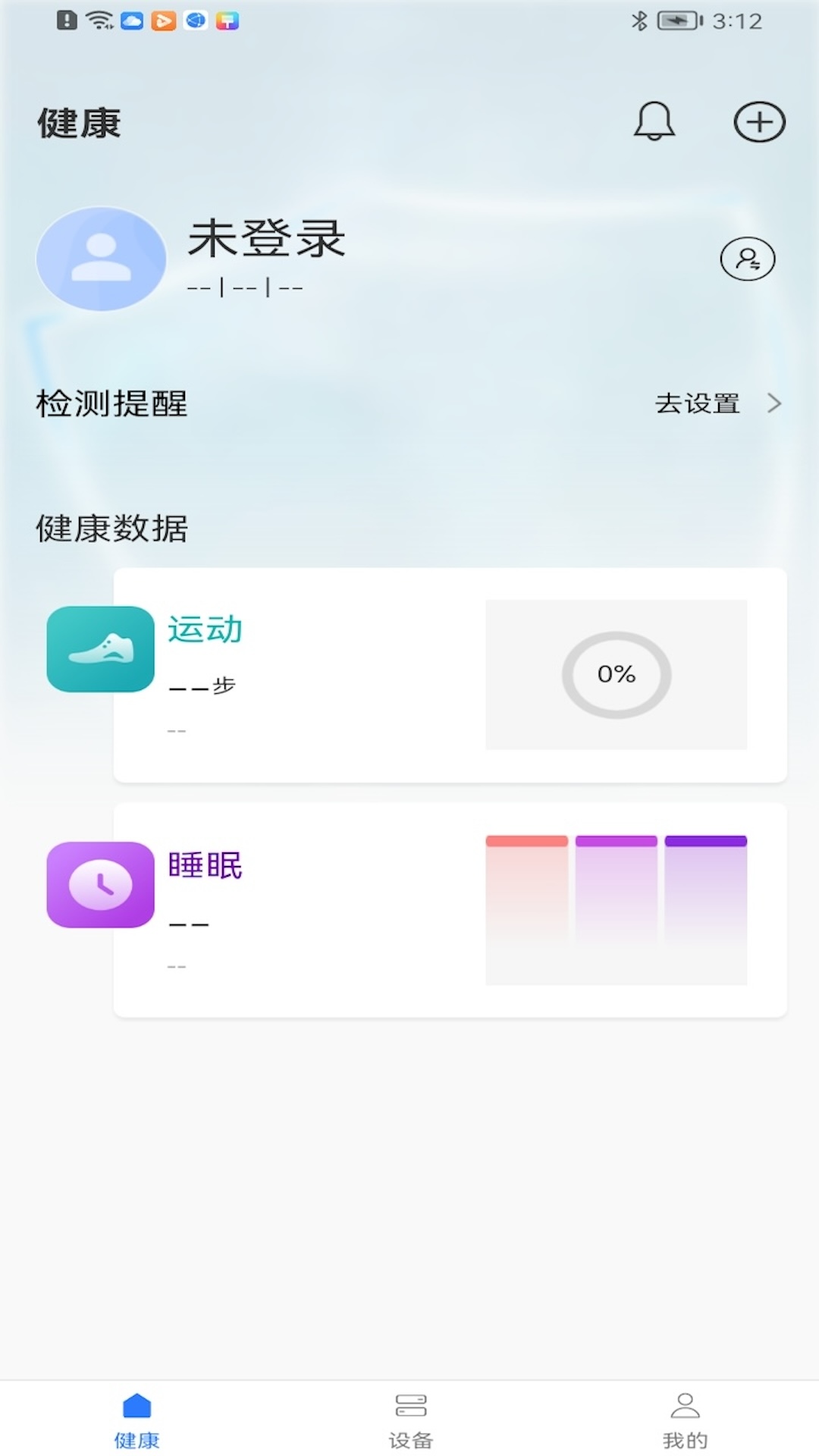This screenshot has height=1456, width=819.
Task: Tap the 0% step goal progress ring
Action: click(616, 674)
